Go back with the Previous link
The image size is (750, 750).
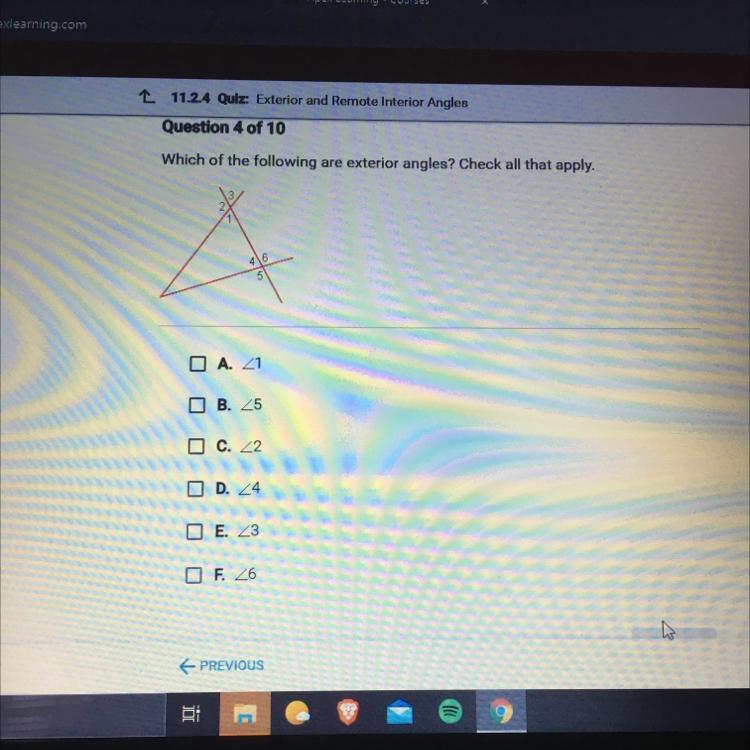[x=221, y=665]
